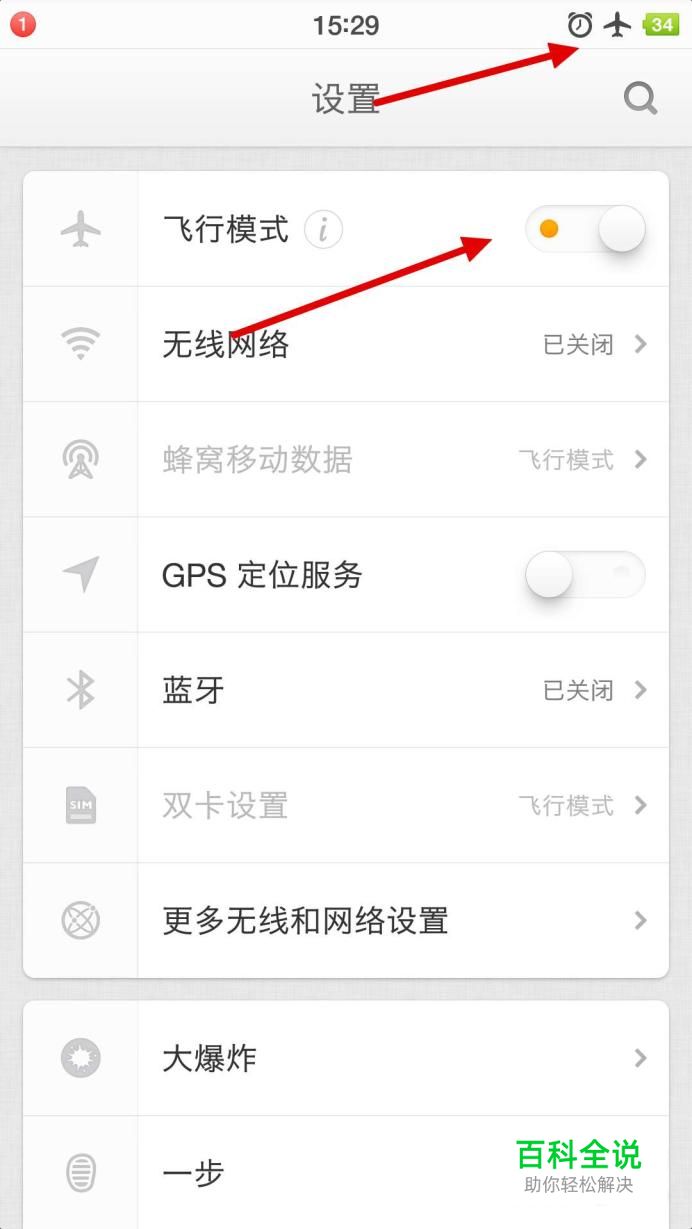Open the search icon in the header
692x1229 pixels.
point(640,98)
